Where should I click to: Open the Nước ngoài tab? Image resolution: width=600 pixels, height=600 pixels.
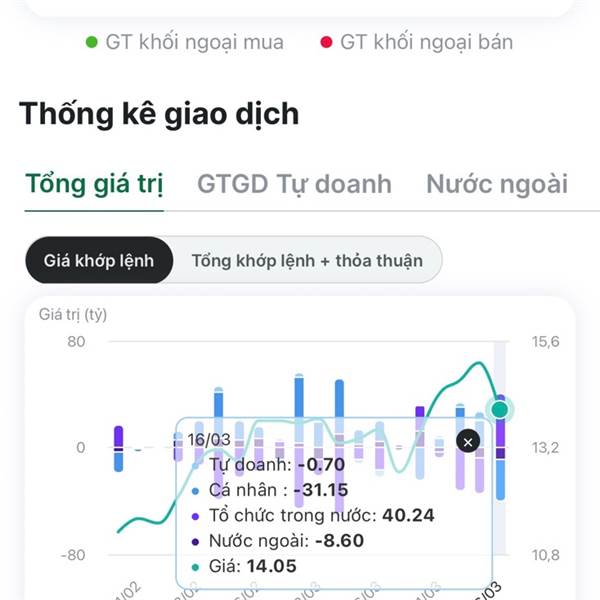tap(497, 184)
